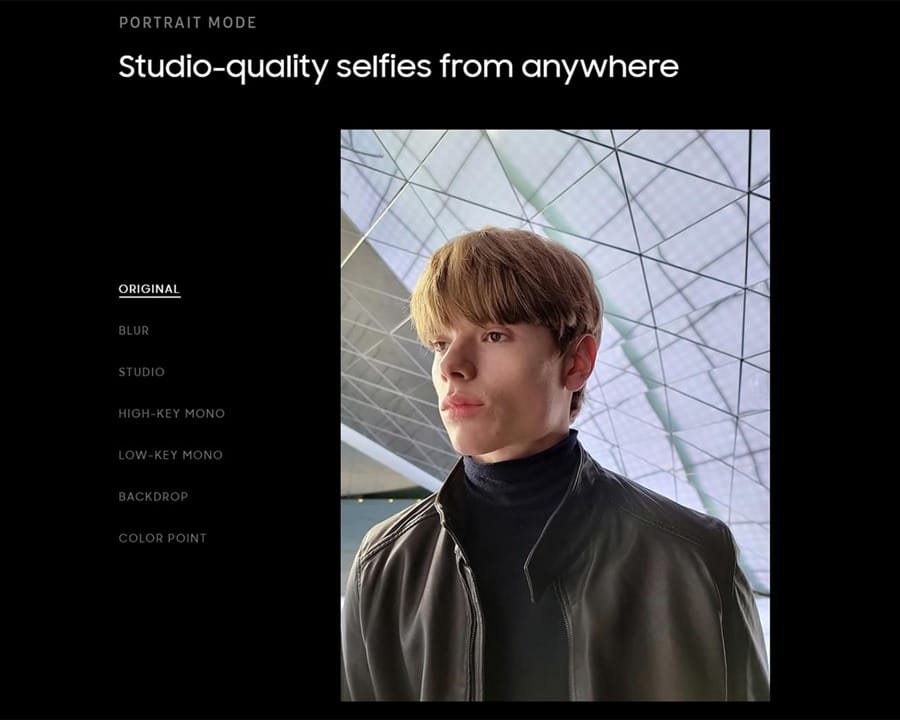Choose the Low-Key Mono effect
Screen dimensions: 900x720
tap(171, 455)
